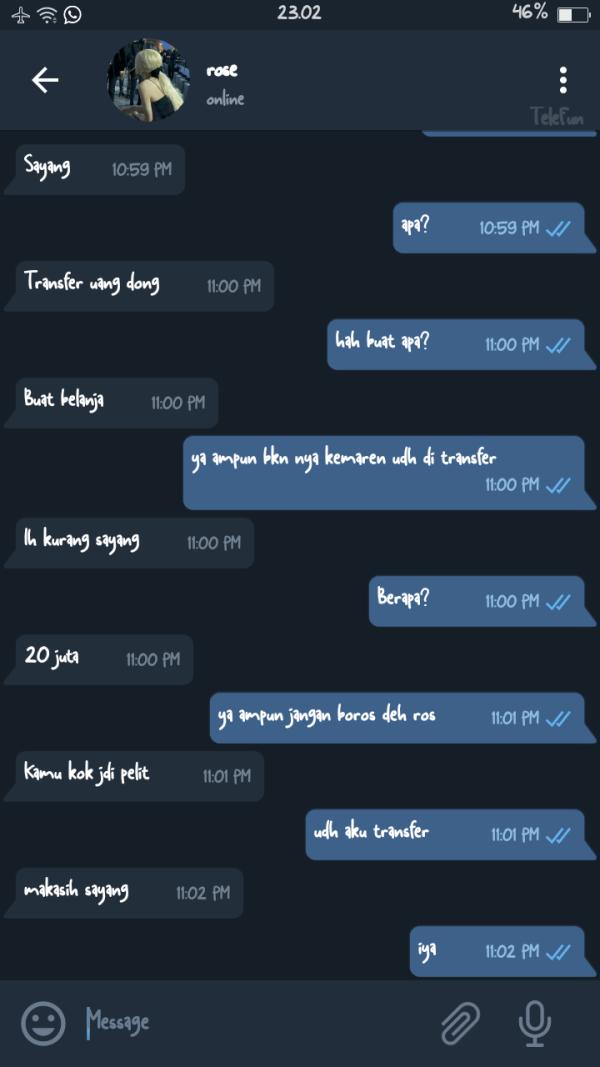The height and width of the screenshot is (1067, 600).
Task: Attach a file with the paperclip
Action: pyautogui.click(x=460, y=1023)
